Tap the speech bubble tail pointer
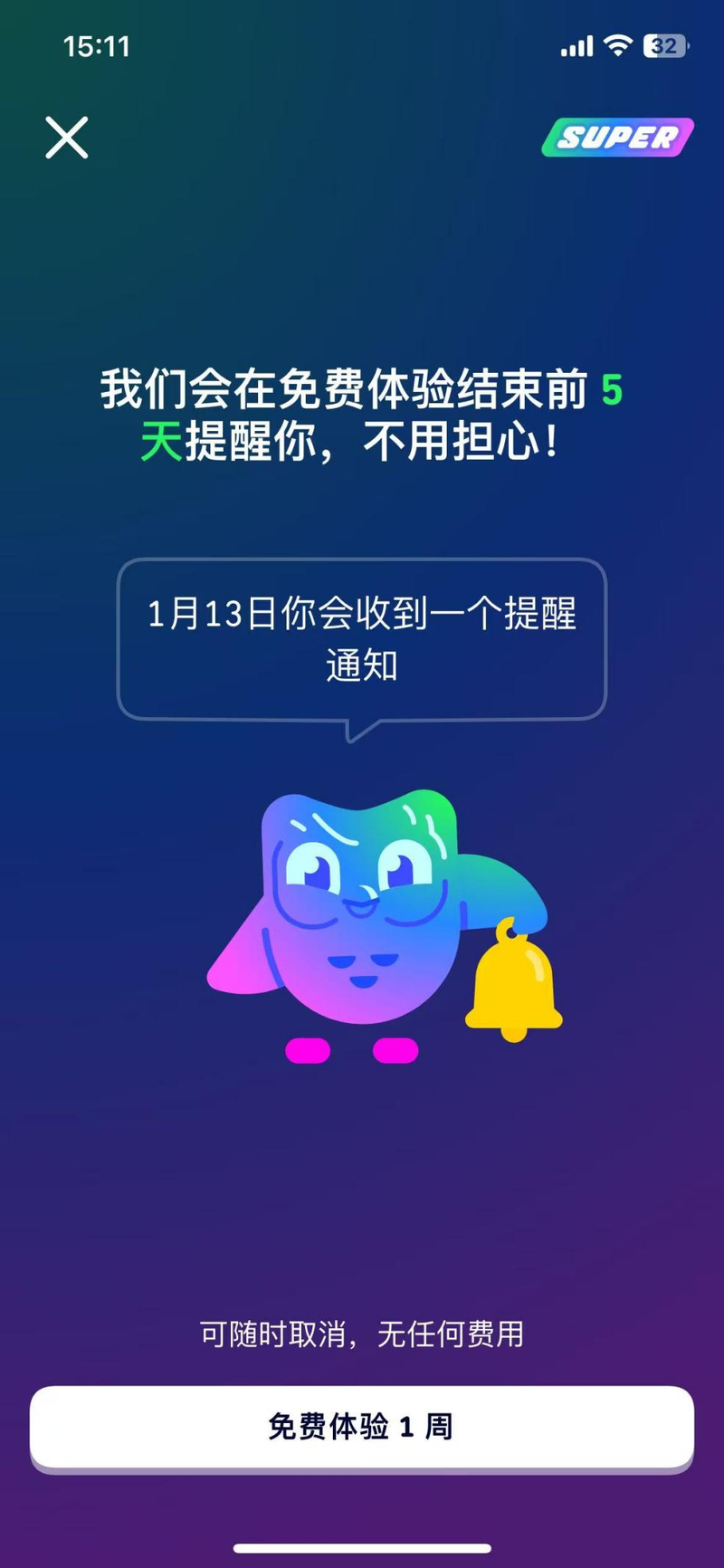Image resolution: width=724 pixels, height=1568 pixels. click(361, 729)
